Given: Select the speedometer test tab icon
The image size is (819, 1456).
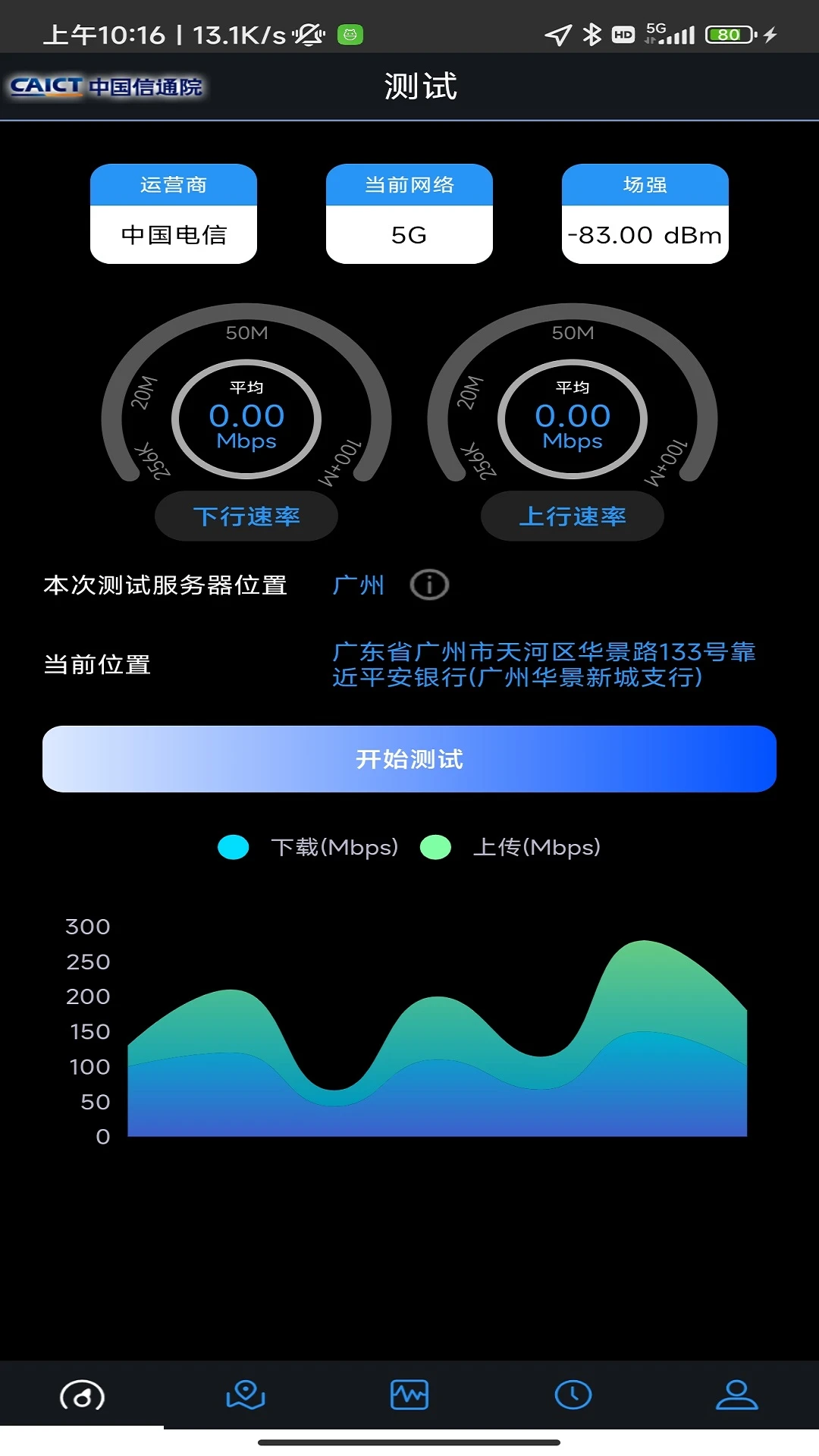Looking at the screenshot, I should click(x=82, y=1395).
